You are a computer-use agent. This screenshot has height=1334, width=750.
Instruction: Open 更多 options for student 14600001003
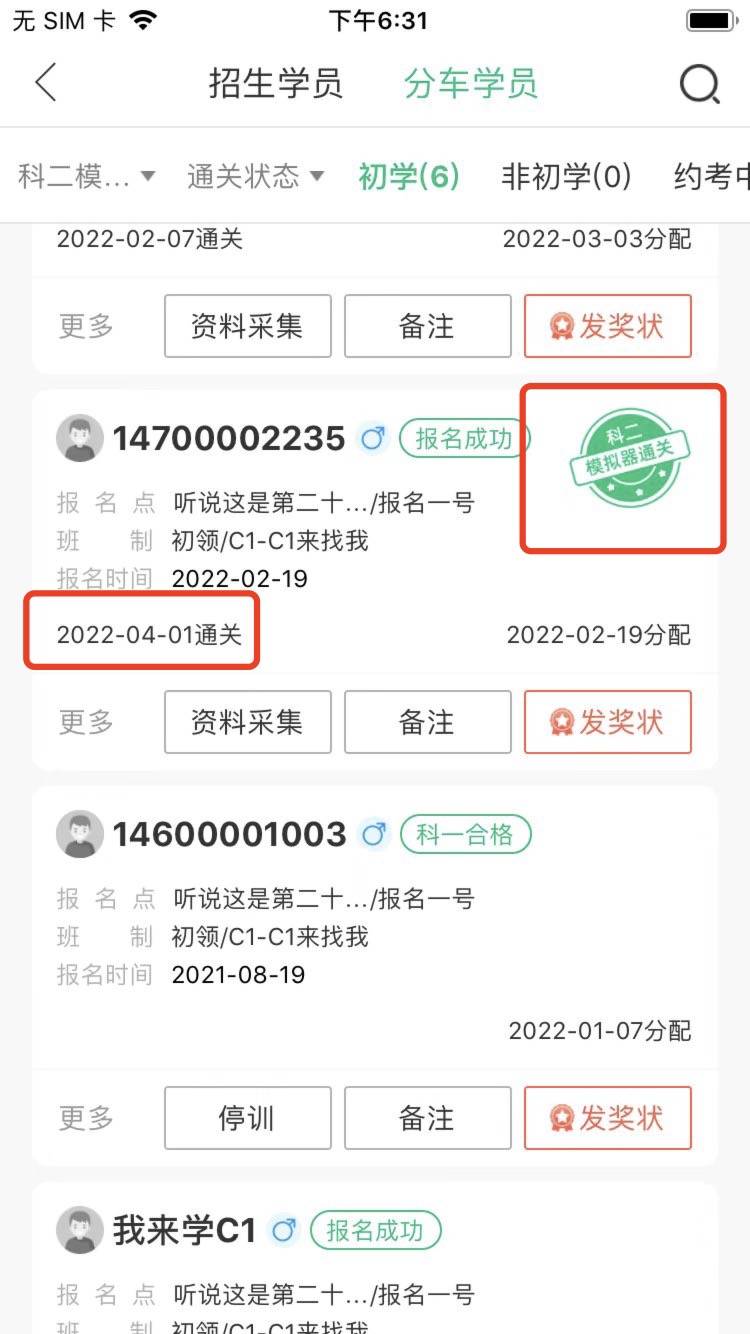[85, 1118]
